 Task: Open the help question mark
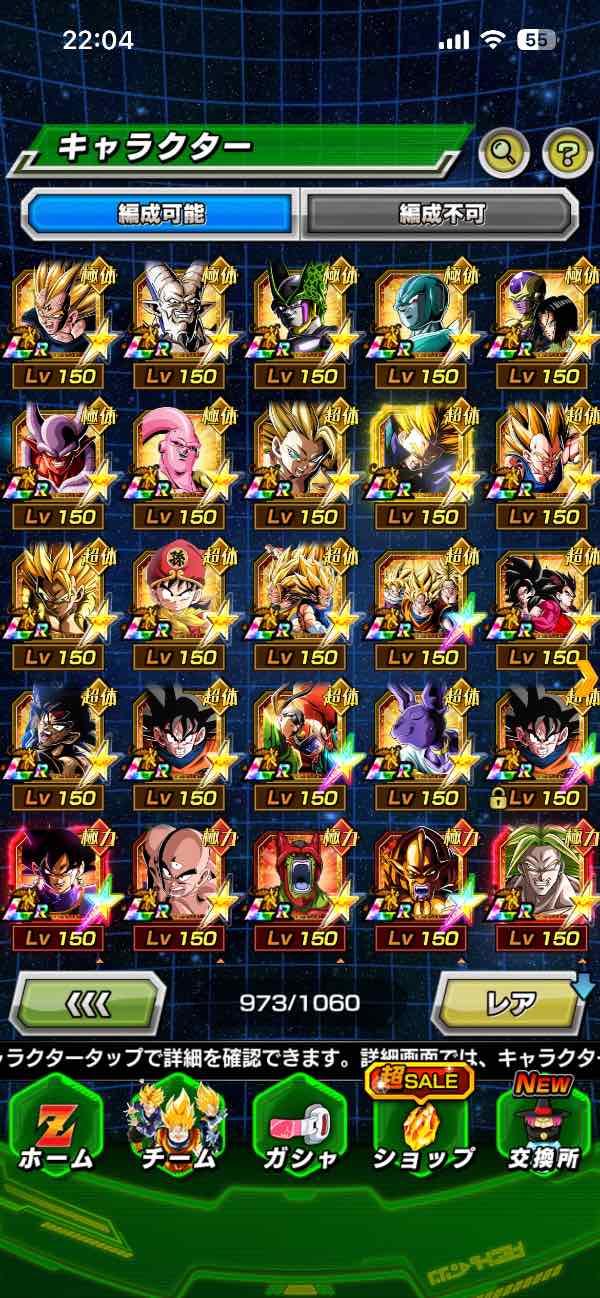point(567,153)
